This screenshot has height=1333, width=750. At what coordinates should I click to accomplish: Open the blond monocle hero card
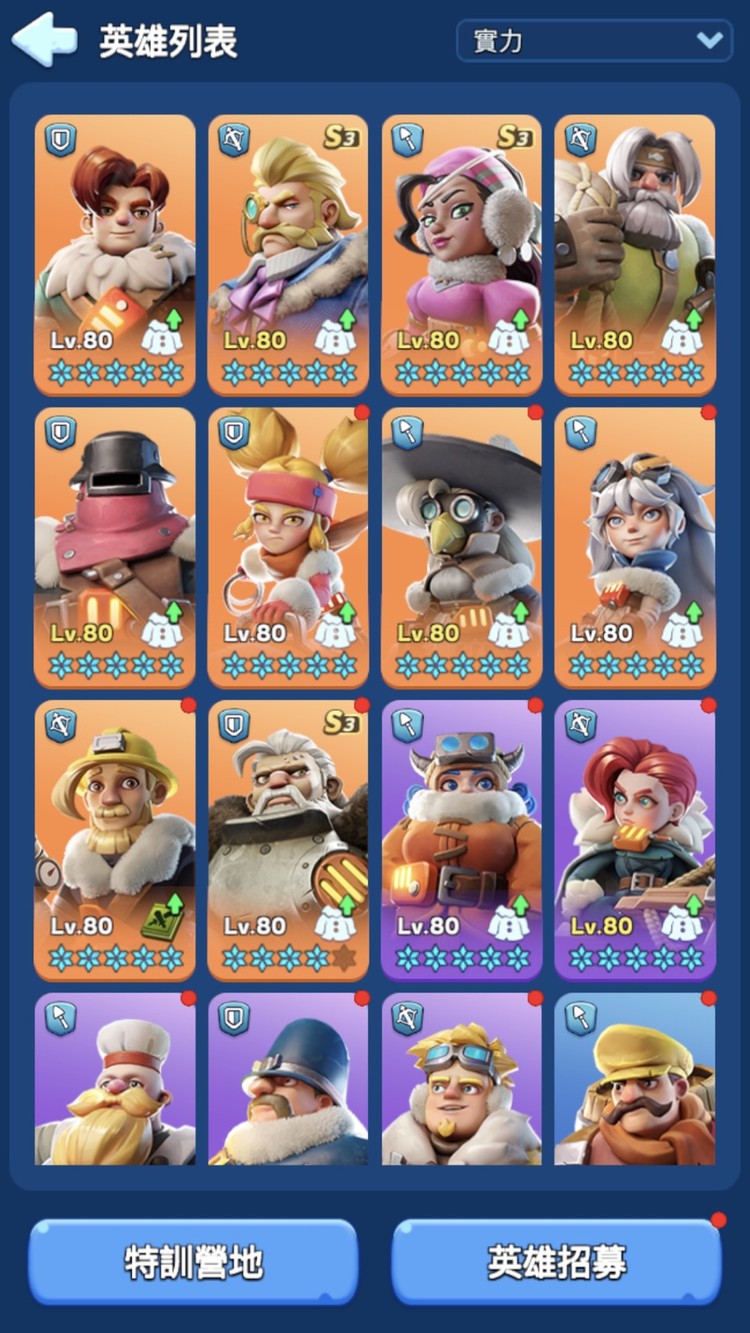(x=288, y=255)
